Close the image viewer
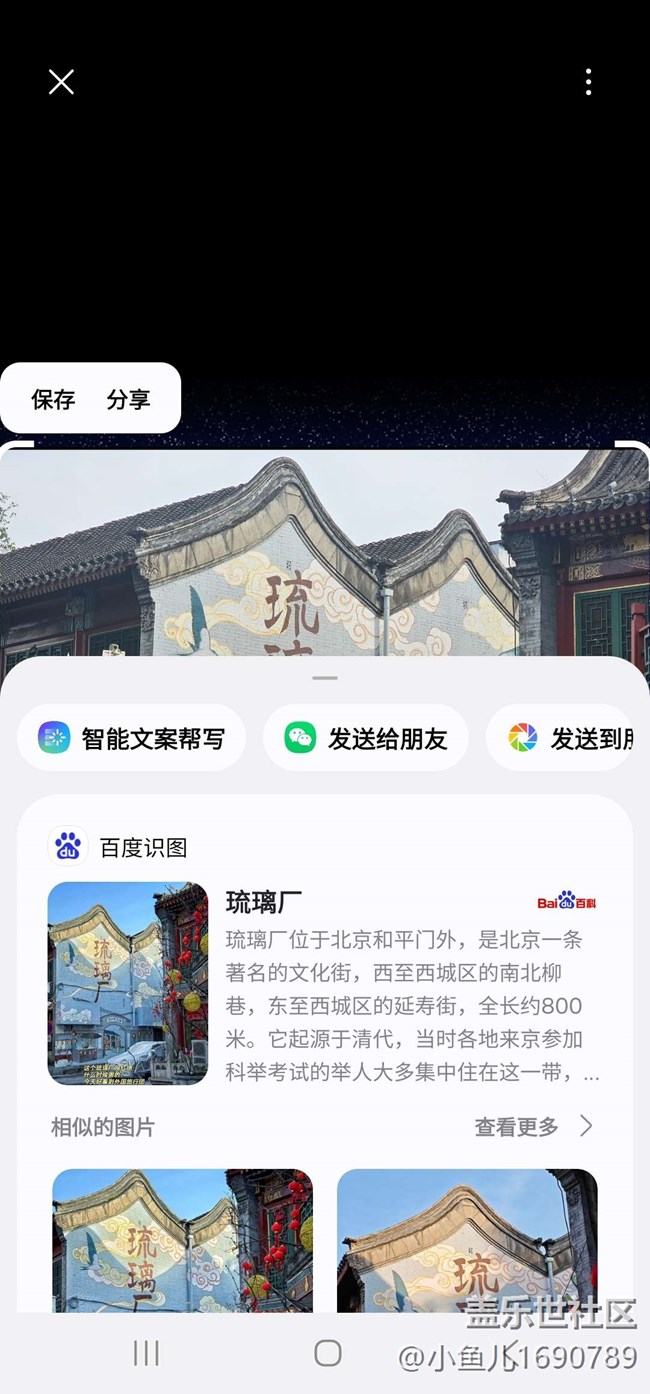The image size is (650, 1394). tap(61, 82)
